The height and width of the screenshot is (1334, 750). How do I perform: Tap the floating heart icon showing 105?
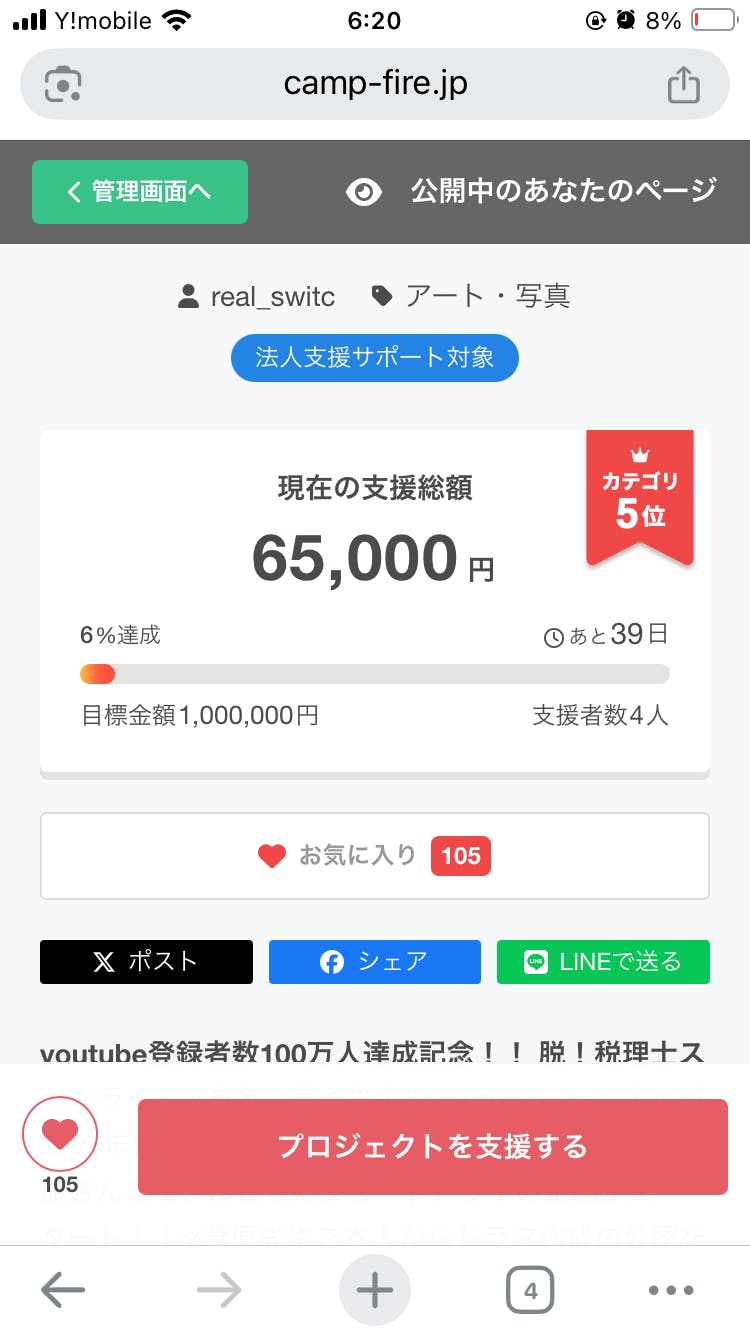point(60,1135)
